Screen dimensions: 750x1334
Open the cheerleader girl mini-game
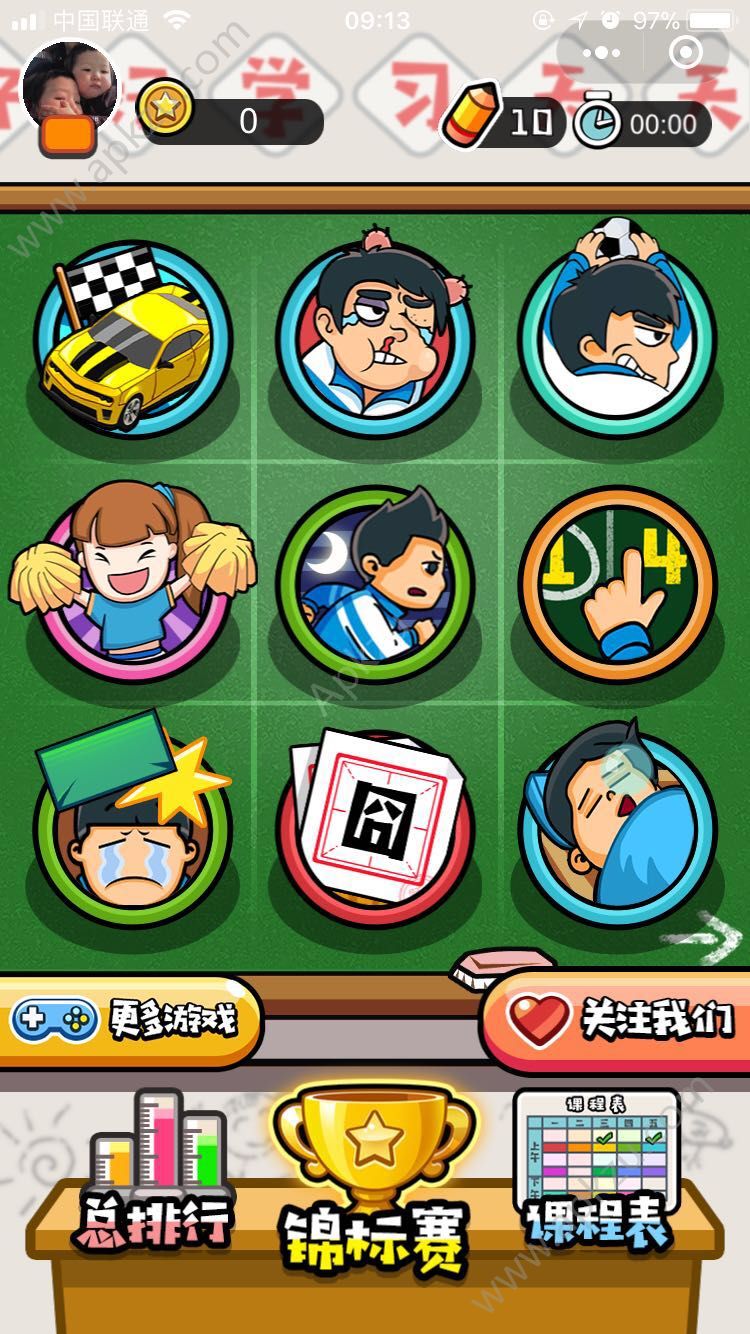click(133, 582)
